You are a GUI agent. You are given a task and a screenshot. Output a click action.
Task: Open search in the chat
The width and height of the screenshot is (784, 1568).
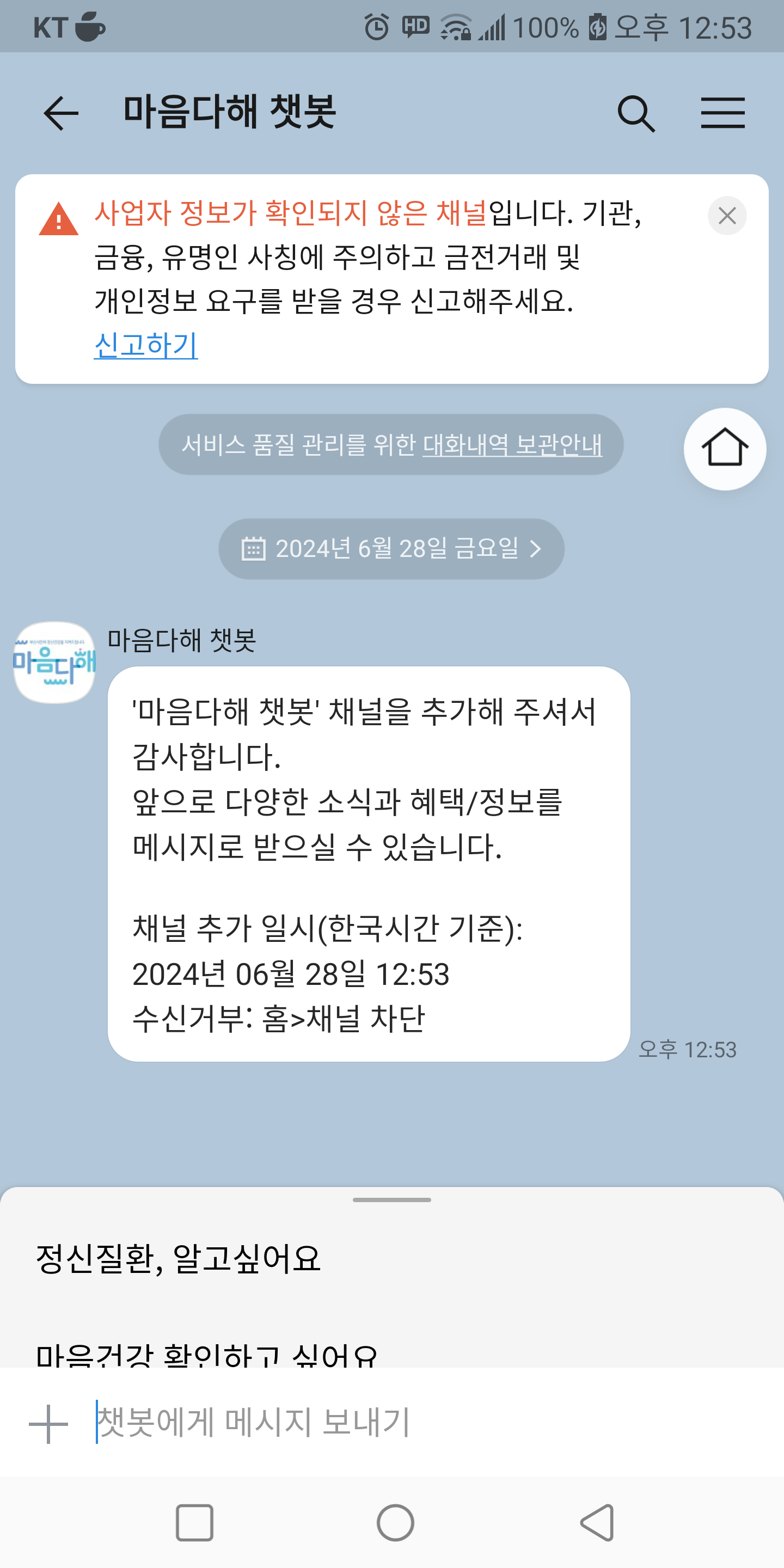635,113
